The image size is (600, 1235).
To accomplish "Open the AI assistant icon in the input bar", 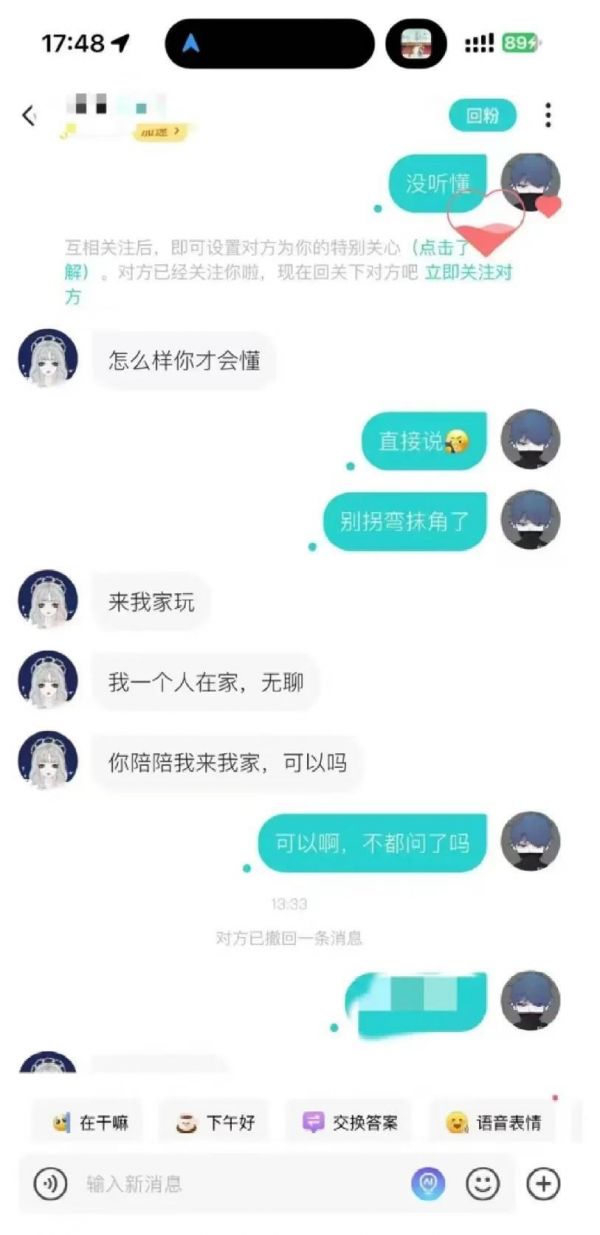I will pos(428,1184).
